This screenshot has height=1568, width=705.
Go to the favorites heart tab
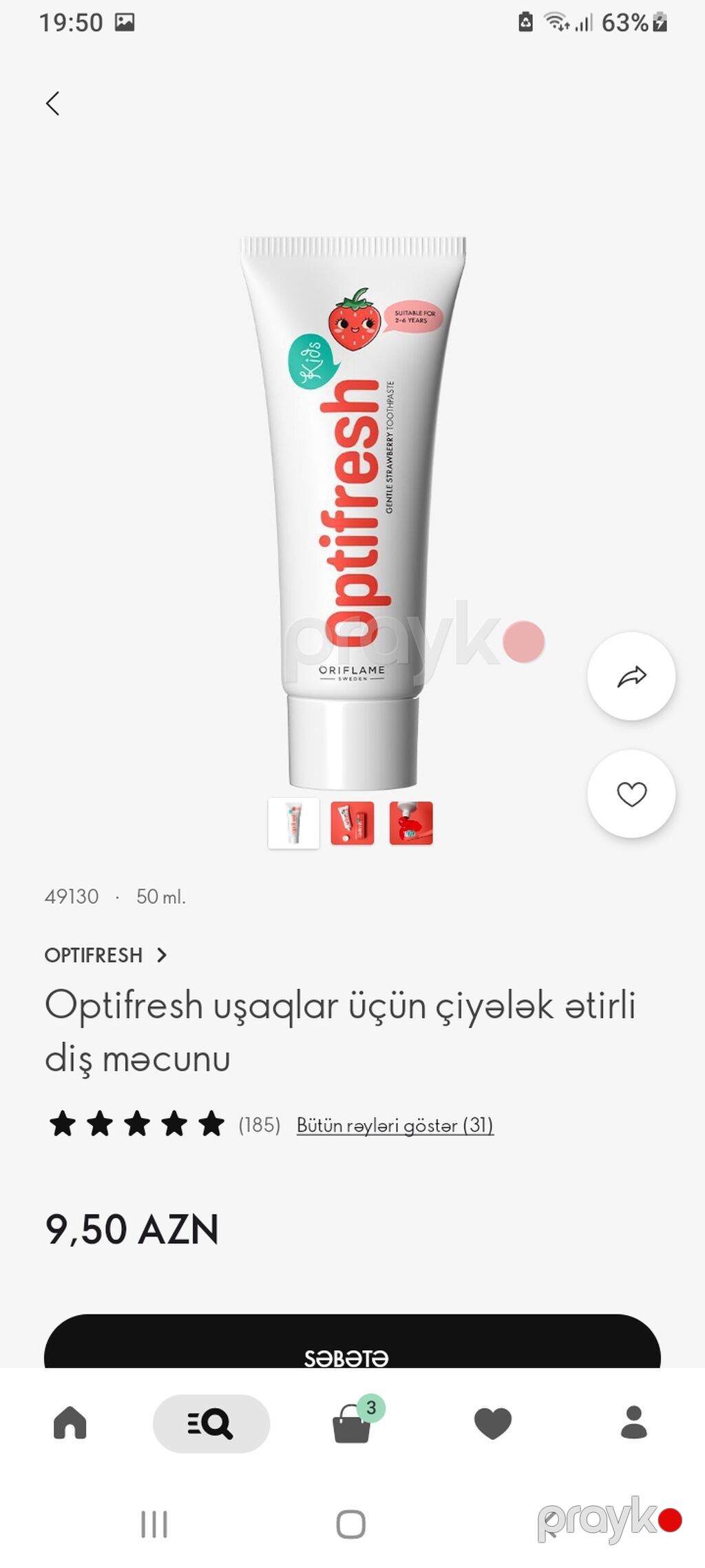coord(493,1423)
